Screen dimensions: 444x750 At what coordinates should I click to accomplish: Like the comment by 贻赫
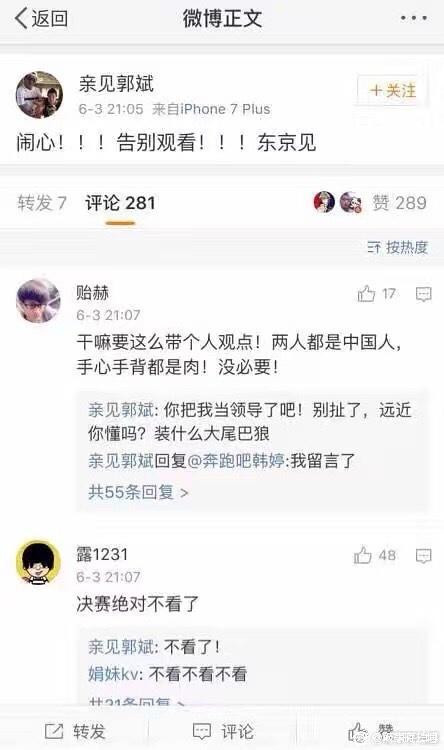coord(377,294)
